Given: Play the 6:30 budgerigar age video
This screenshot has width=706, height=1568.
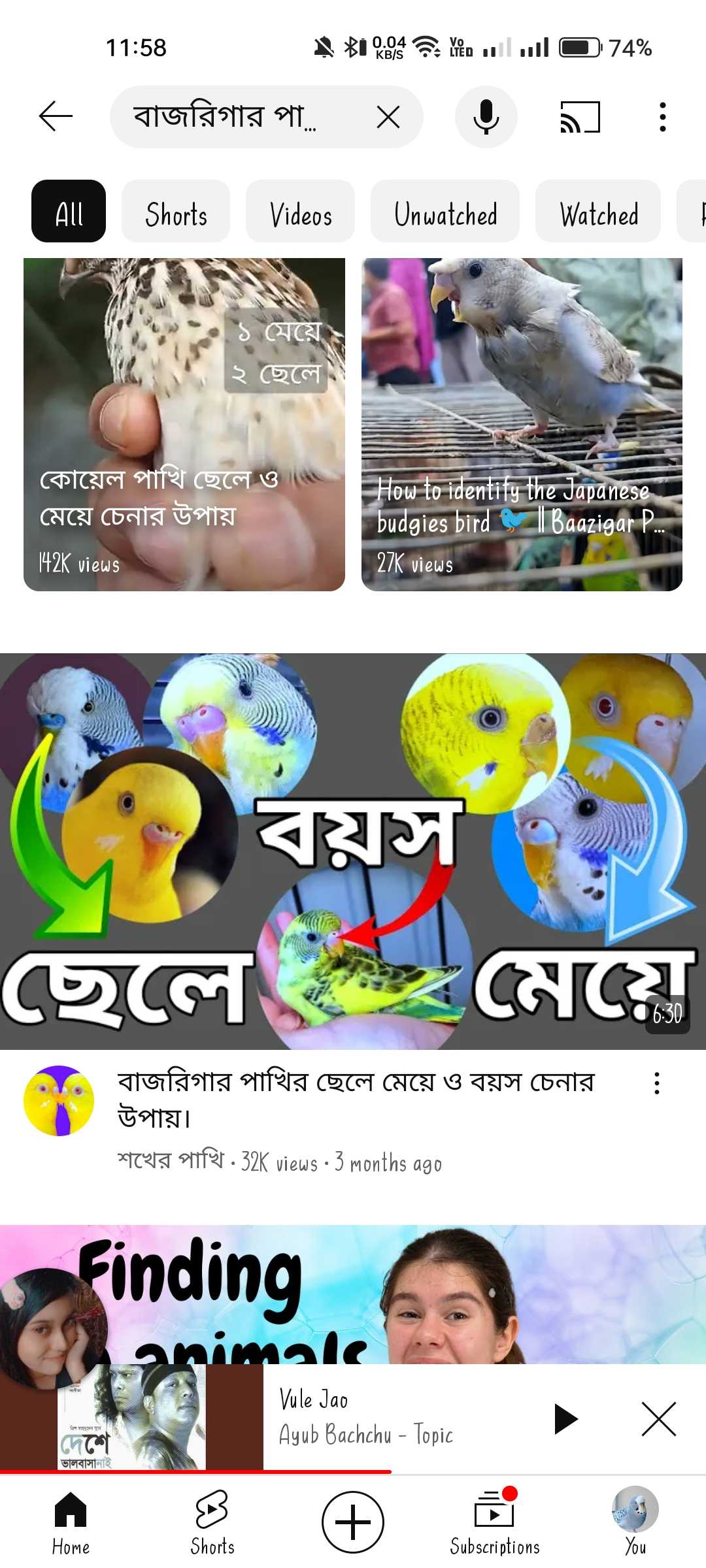Looking at the screenshot, I should click(x=353, y=851).
